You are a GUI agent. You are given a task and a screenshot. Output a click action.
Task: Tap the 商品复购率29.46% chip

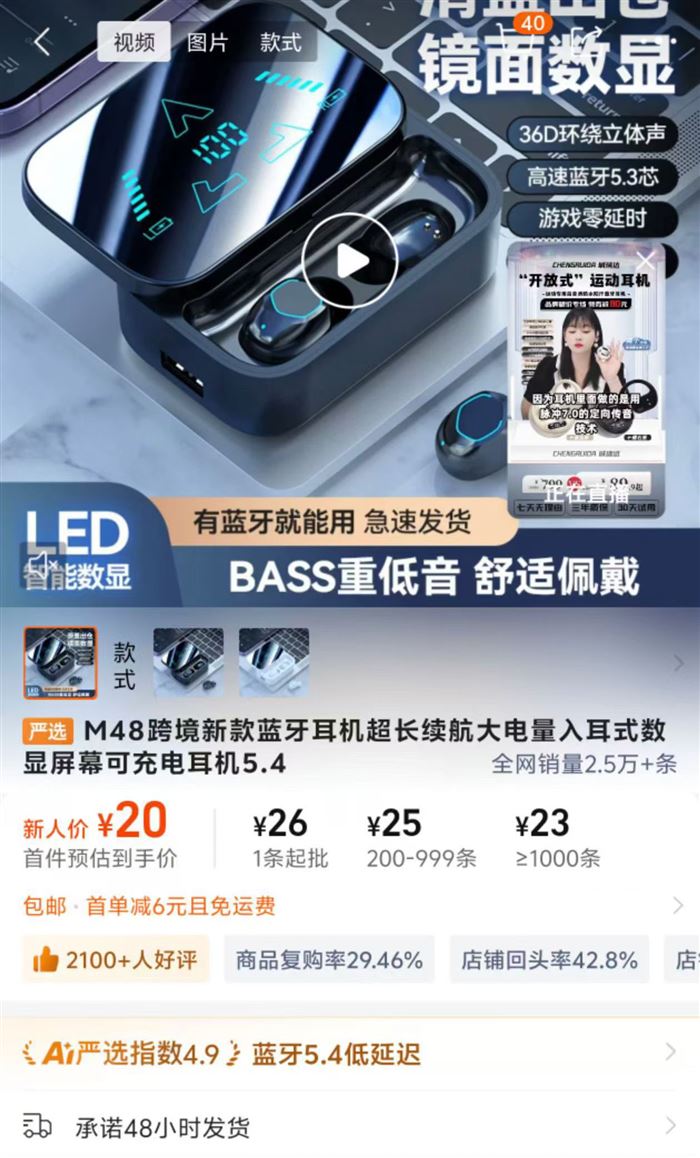pyautogui.click(x=329, y=960)
